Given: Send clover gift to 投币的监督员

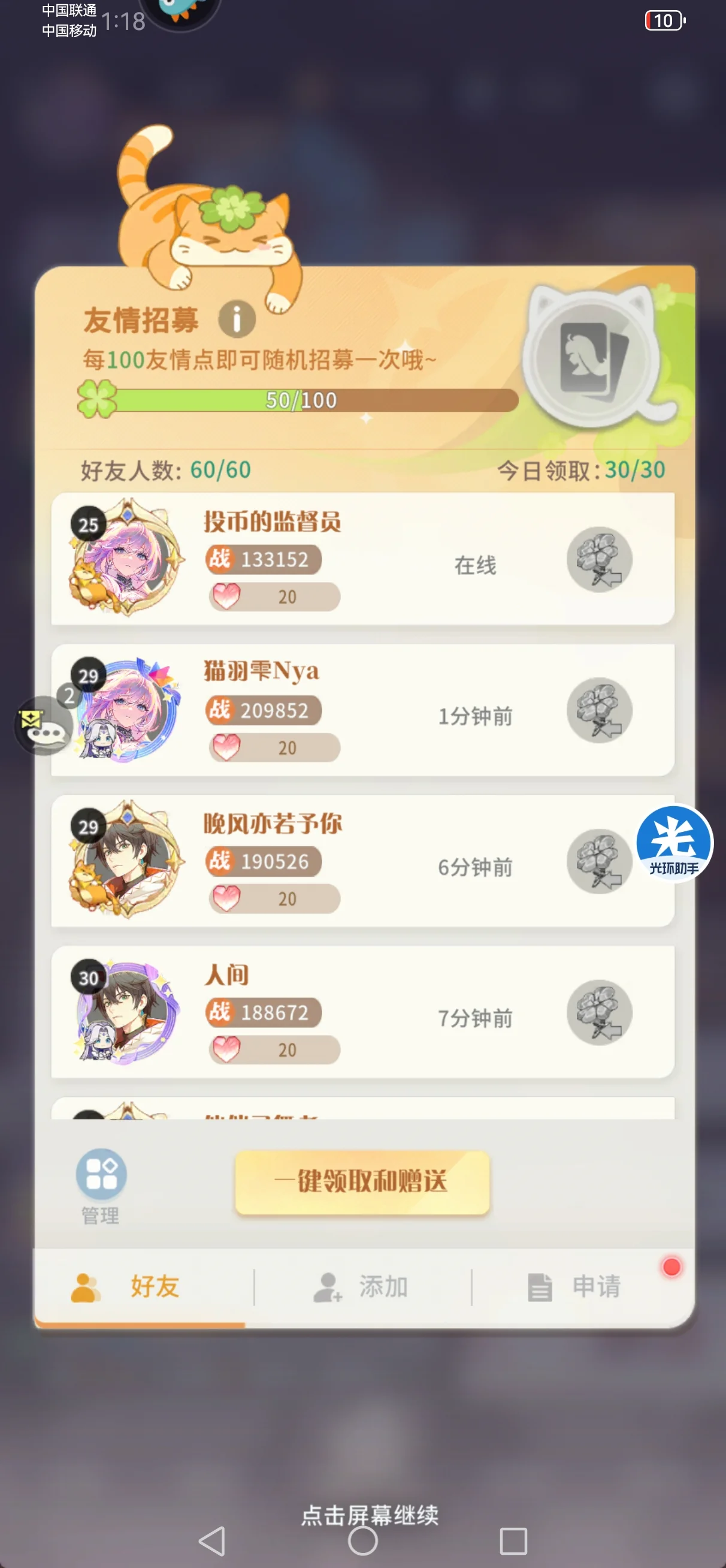Looking at the screenshot, I should pyautogui.click(x=600, y=559).
